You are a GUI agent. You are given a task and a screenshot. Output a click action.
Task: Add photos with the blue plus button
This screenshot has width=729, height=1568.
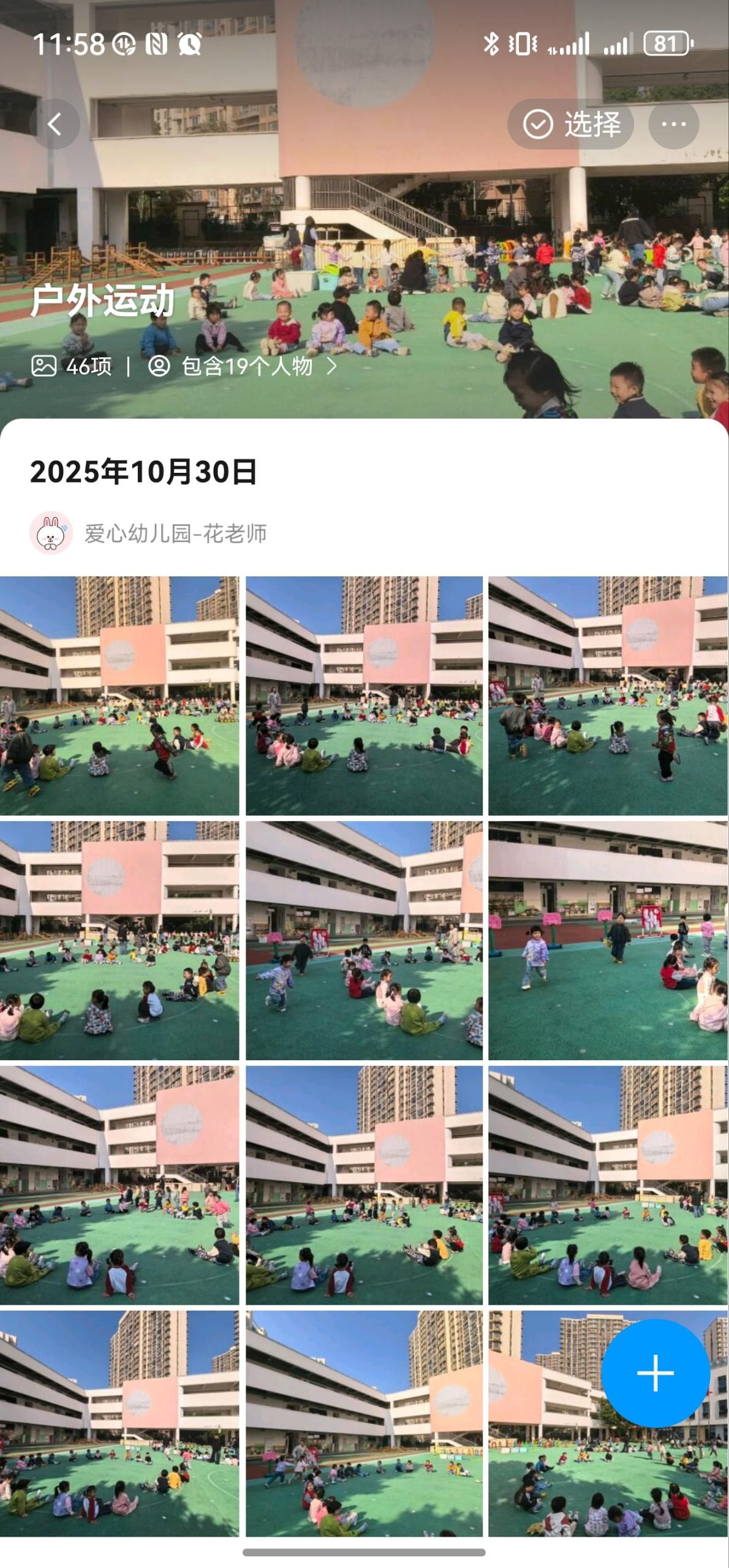[x=655, y=1373]
